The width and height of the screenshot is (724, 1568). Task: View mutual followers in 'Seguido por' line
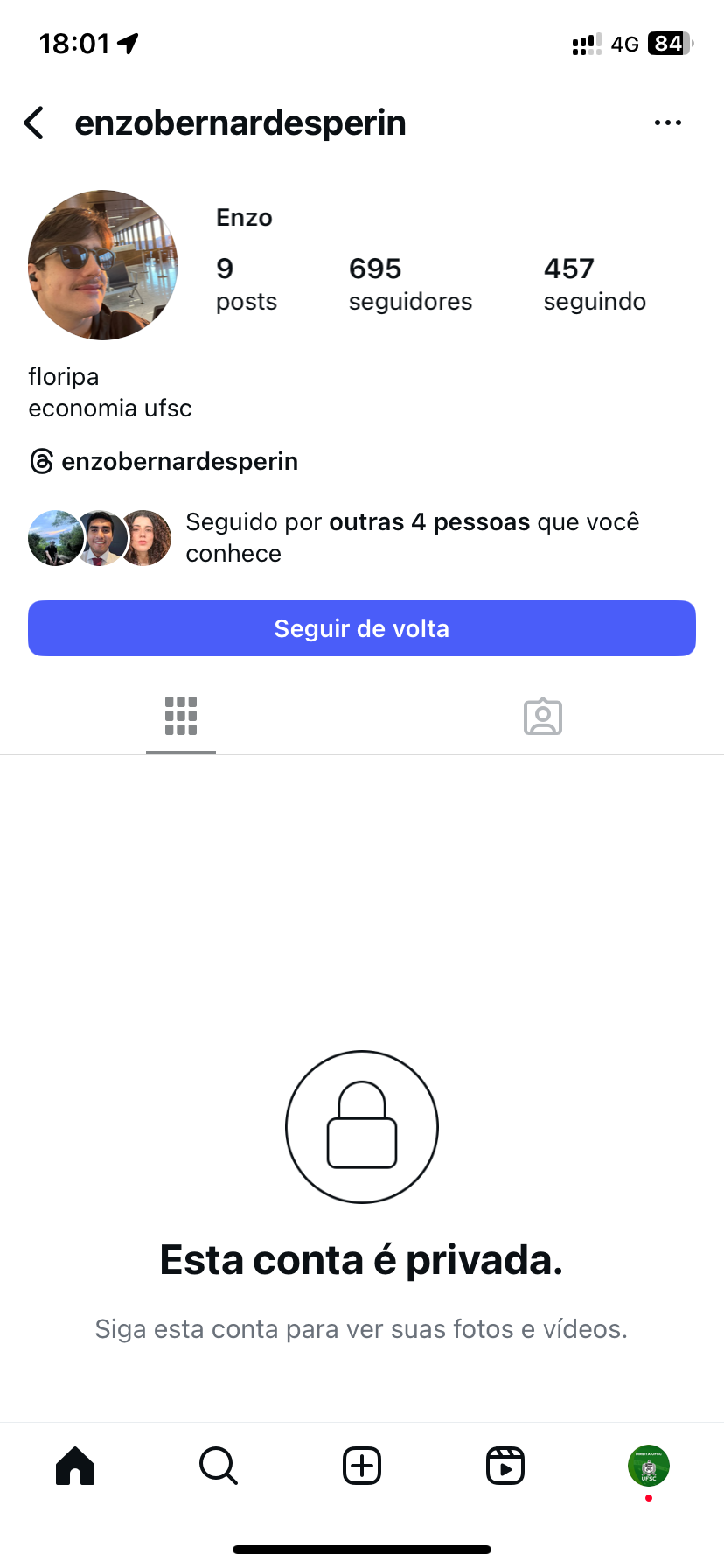pyautogui.click(x=412, y=537)
